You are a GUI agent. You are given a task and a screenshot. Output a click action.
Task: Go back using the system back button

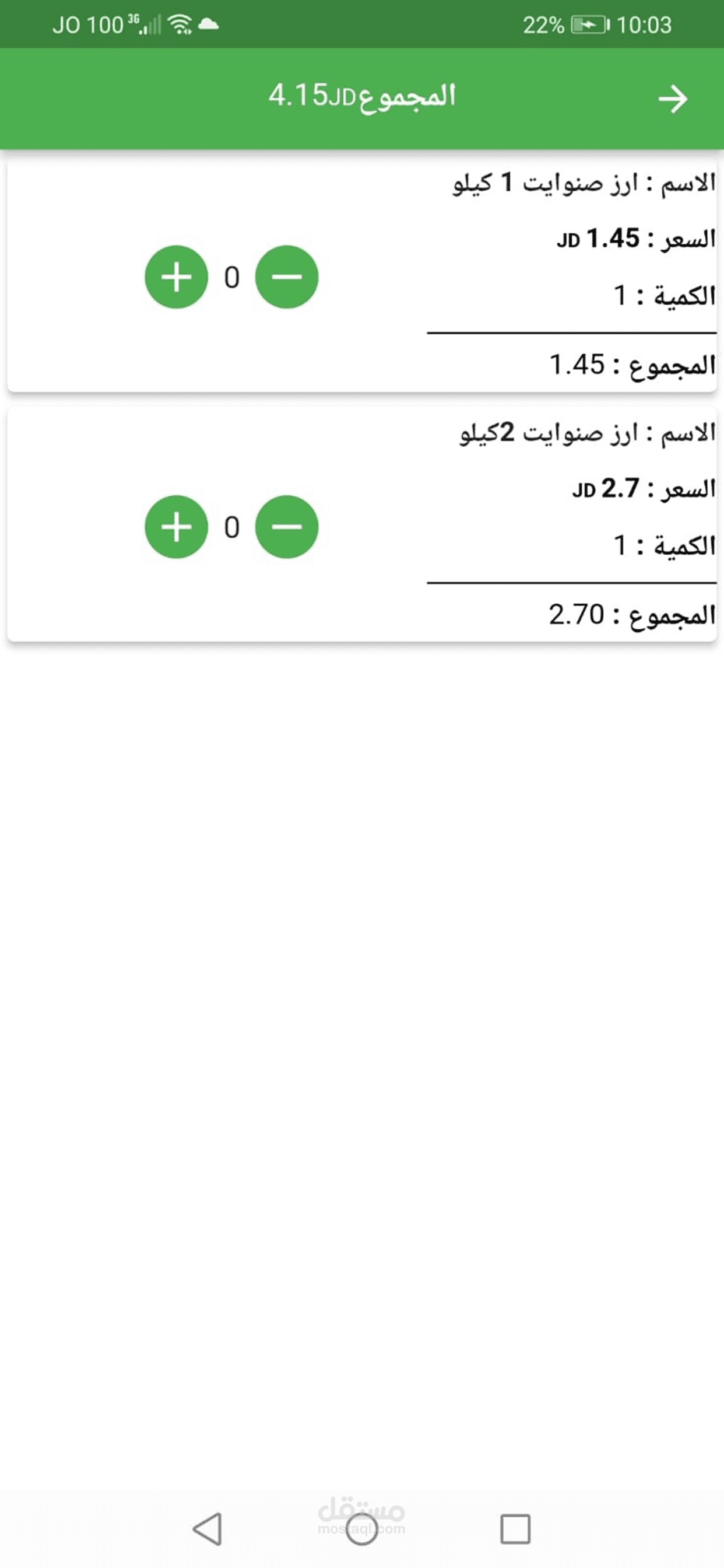[208, 1528]
